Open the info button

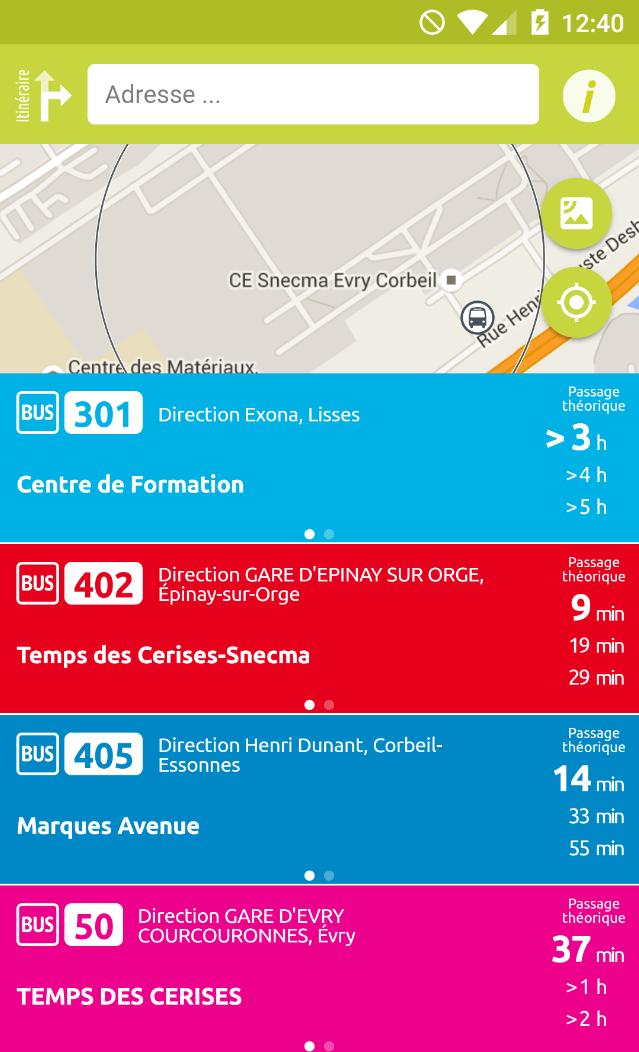click(588, 96)
